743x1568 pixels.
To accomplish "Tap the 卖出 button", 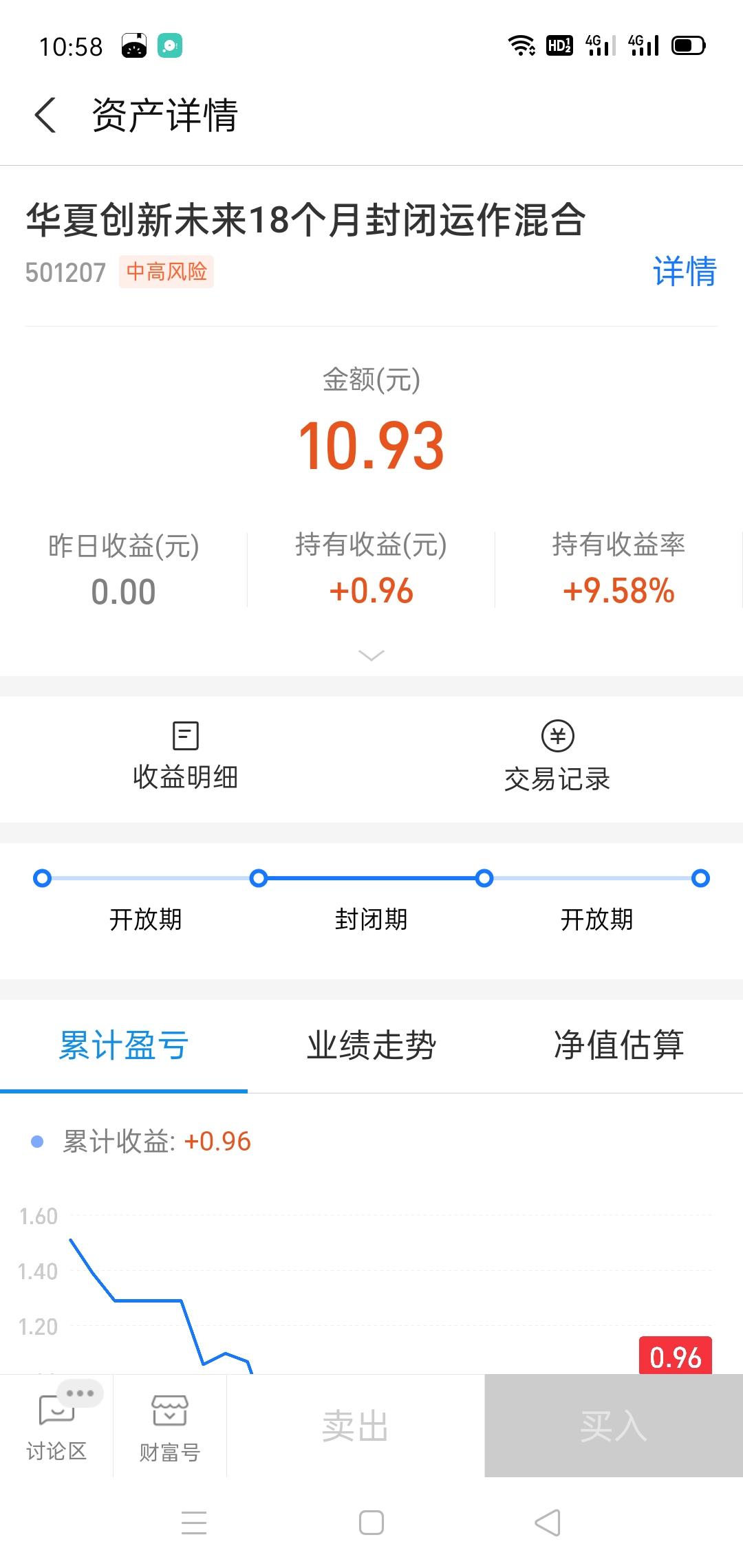I will tap(356, 1426).
